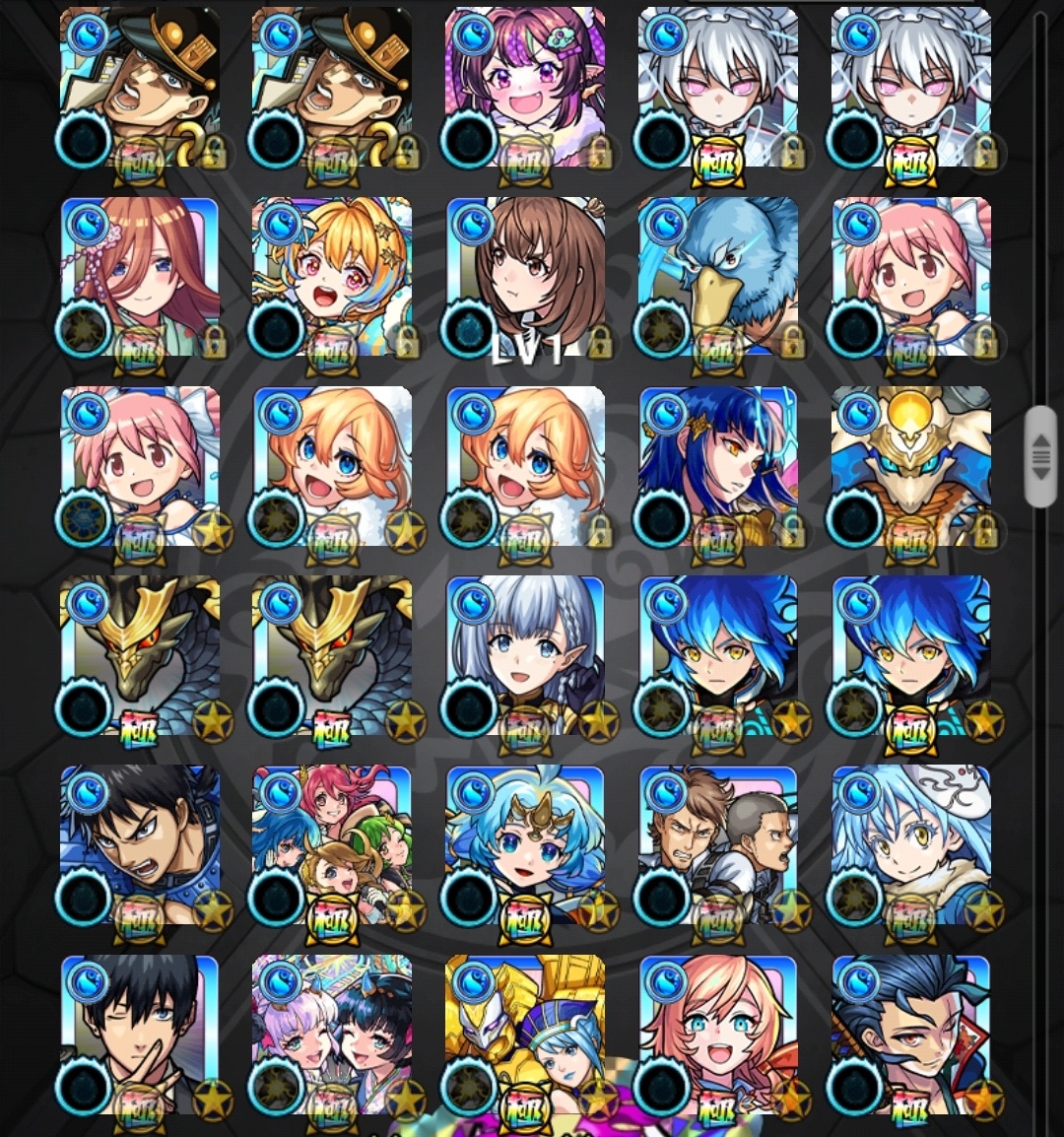Pick the winking black-haired man in suit
1064x1137 pixels.
[x=140, y=1035]
